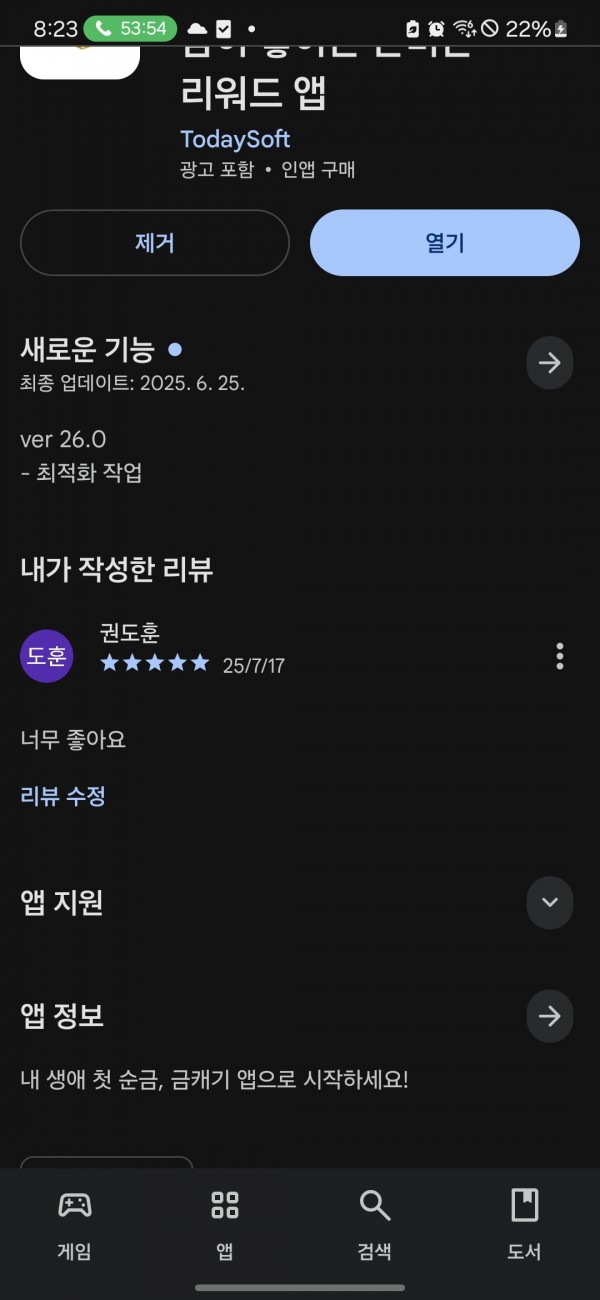This screenshot has height=1300, width=600.
Task: Switch to the 게임 tab
Action: [75, 1226]
